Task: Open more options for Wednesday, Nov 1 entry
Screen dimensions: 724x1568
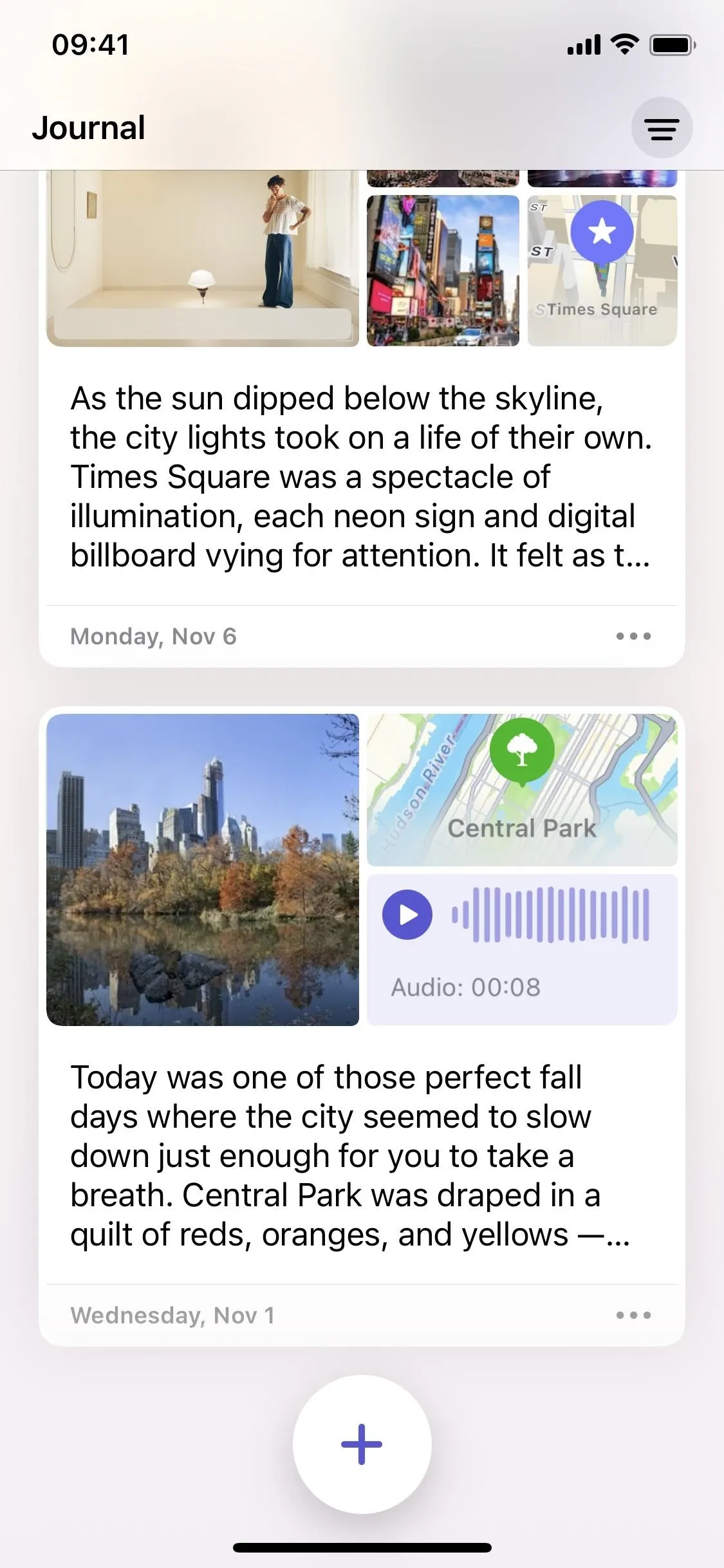Action: point(633,1315)
